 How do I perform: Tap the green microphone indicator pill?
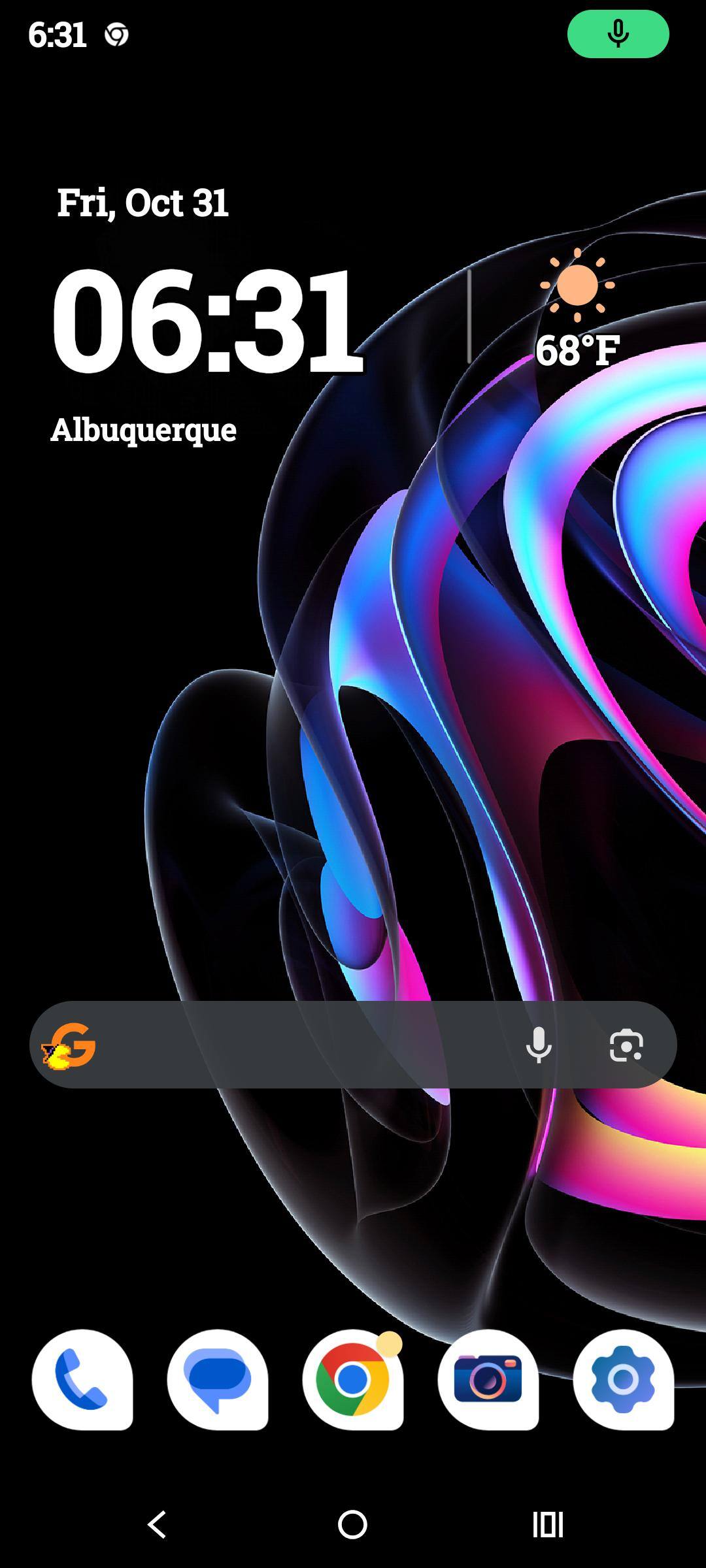point(618,34)
